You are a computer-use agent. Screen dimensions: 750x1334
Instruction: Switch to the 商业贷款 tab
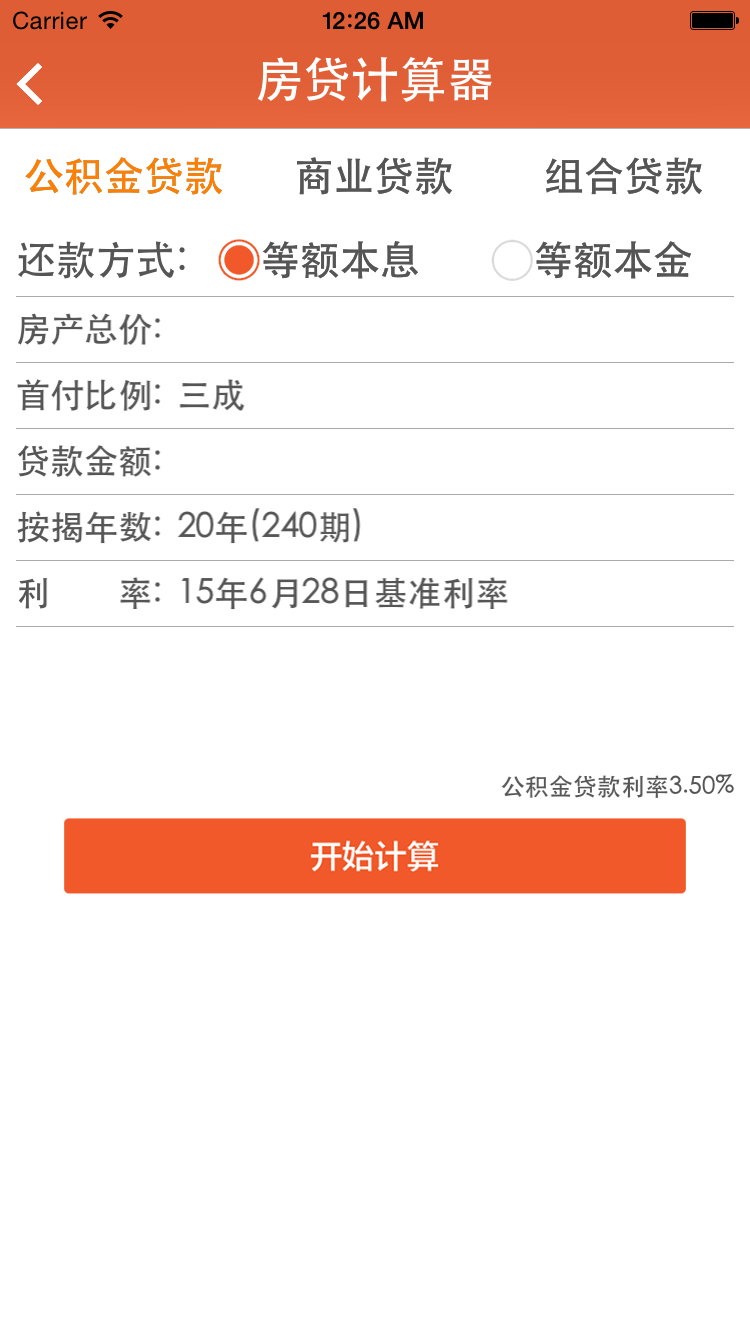[375, 177]
